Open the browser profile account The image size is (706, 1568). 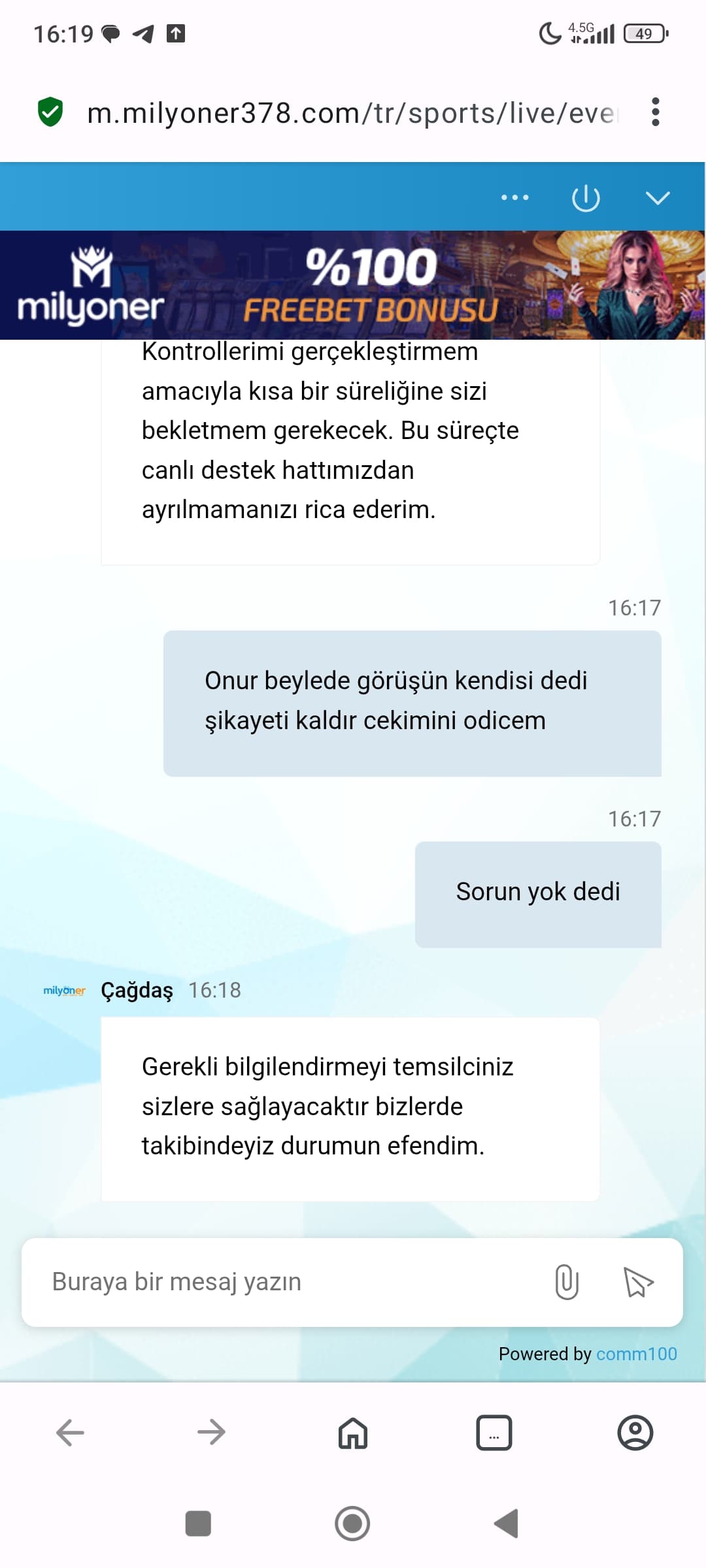click(x=635, y=1433)
